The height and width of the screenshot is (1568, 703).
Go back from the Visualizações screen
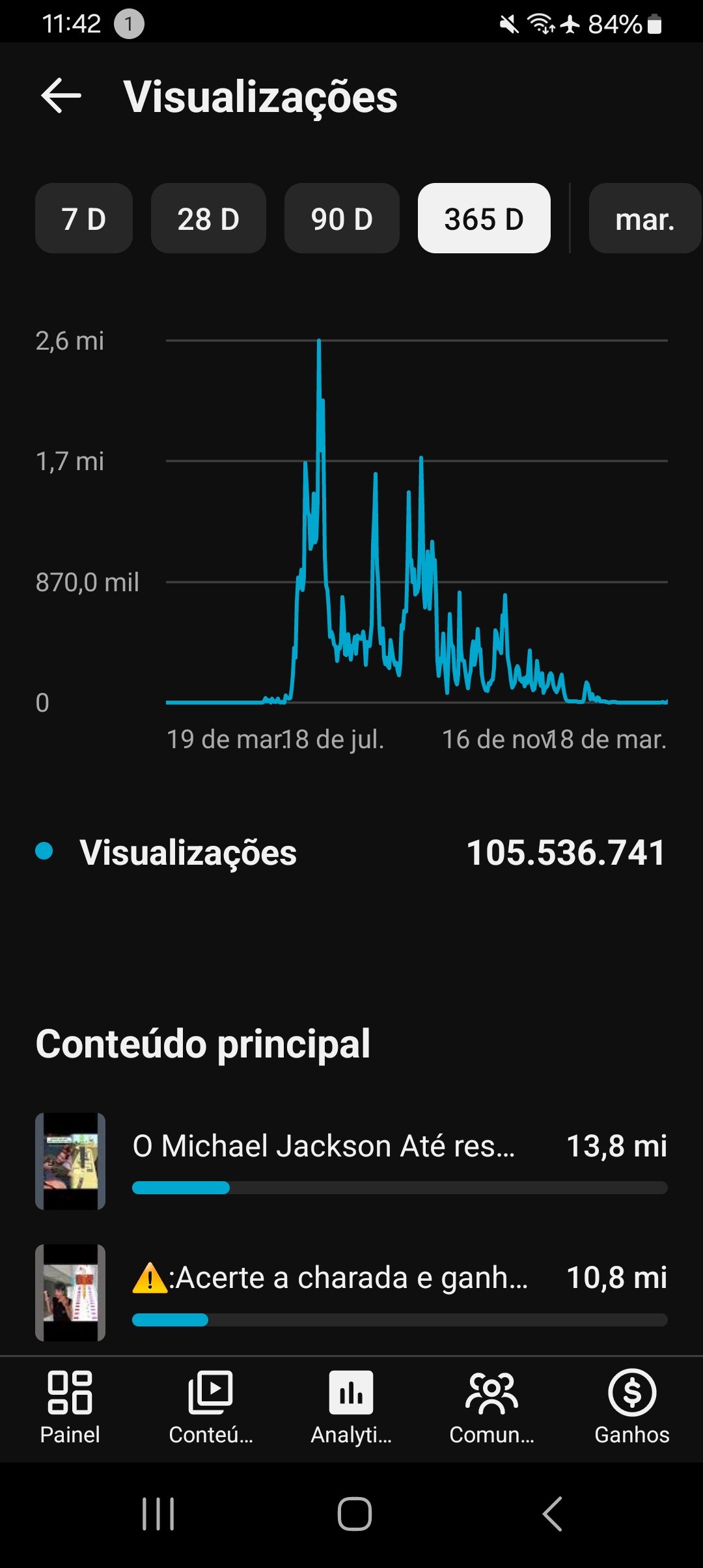pyautogui.click(x=61, y=96)
